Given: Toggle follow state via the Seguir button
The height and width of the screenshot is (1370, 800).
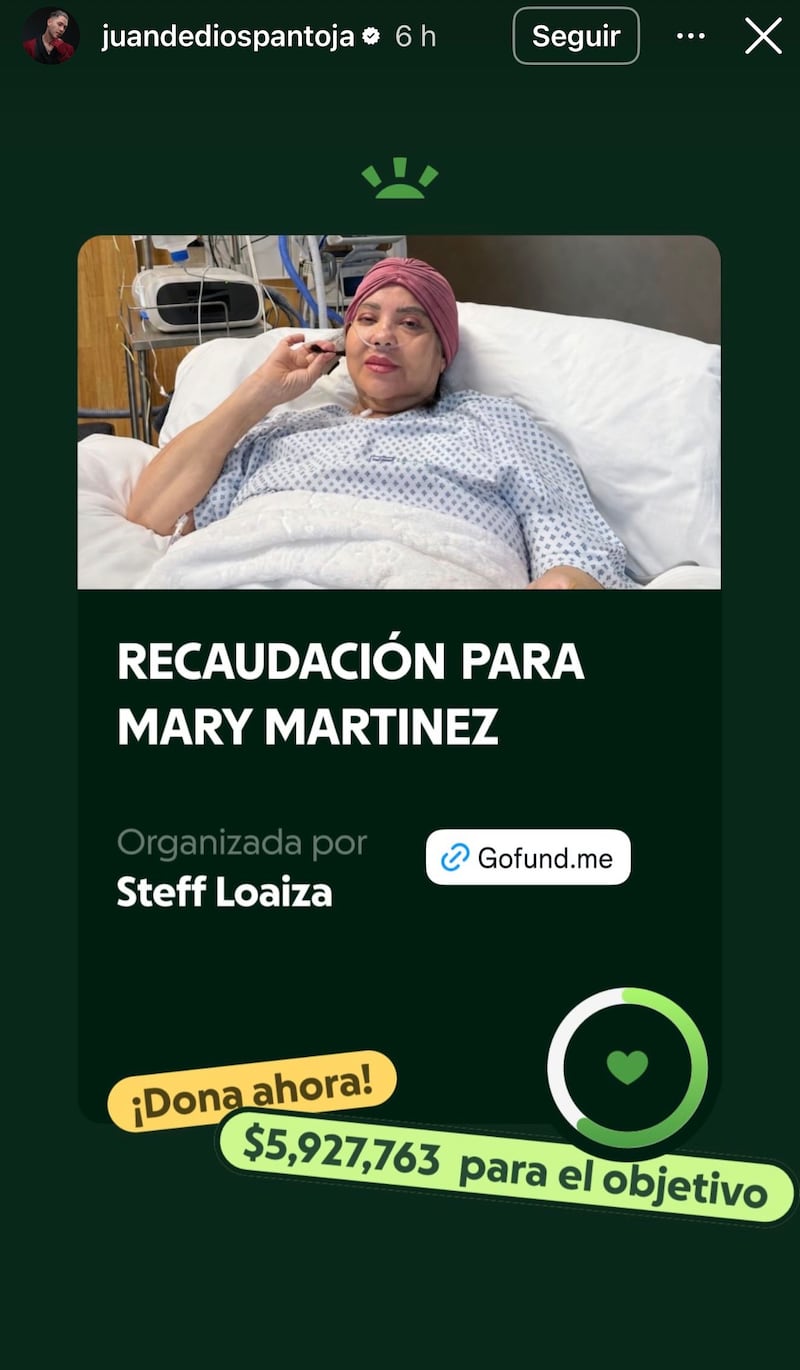Looking at the screenshot, I should click(576, 36).
